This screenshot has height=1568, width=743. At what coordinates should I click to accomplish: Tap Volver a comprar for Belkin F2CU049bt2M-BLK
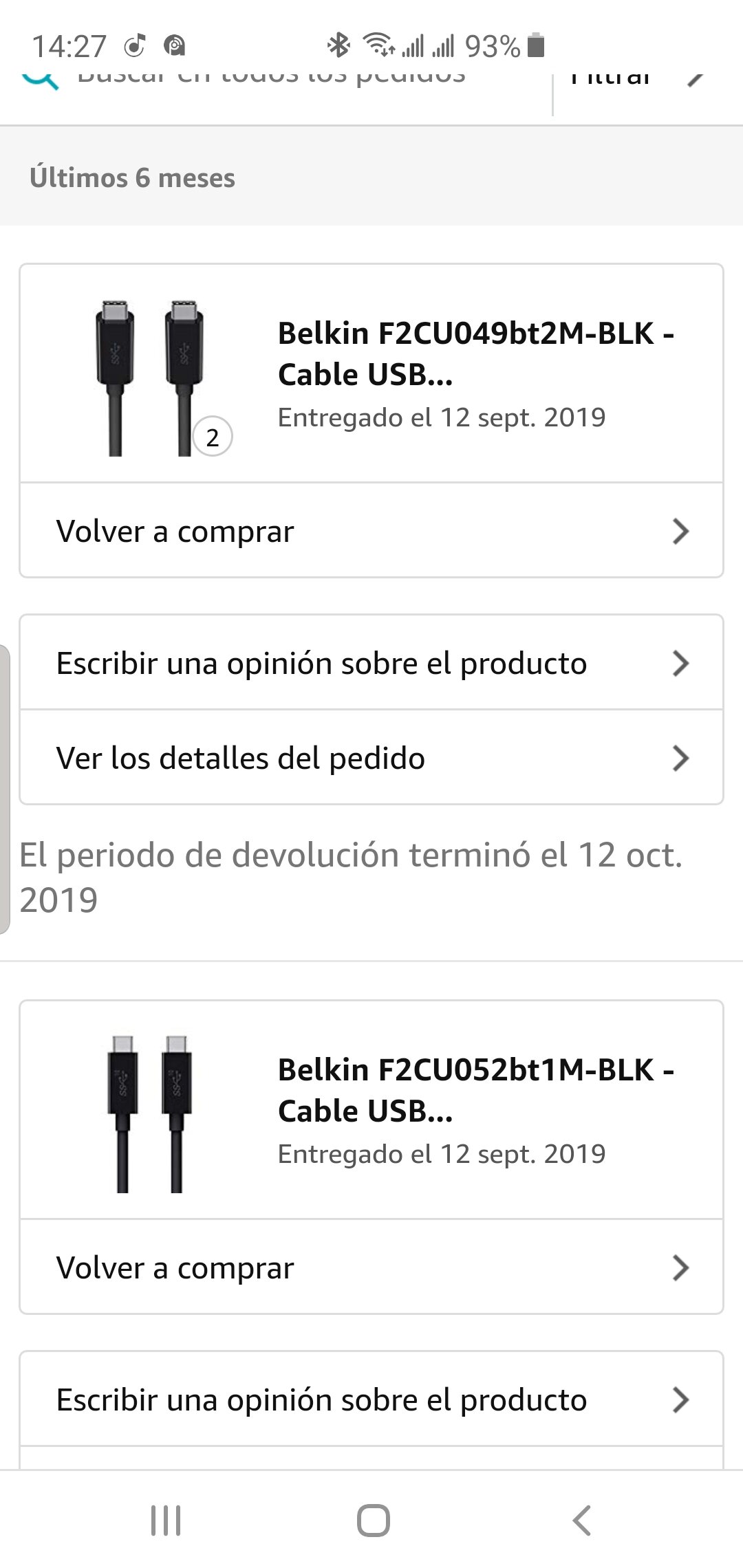click(371, 531)
